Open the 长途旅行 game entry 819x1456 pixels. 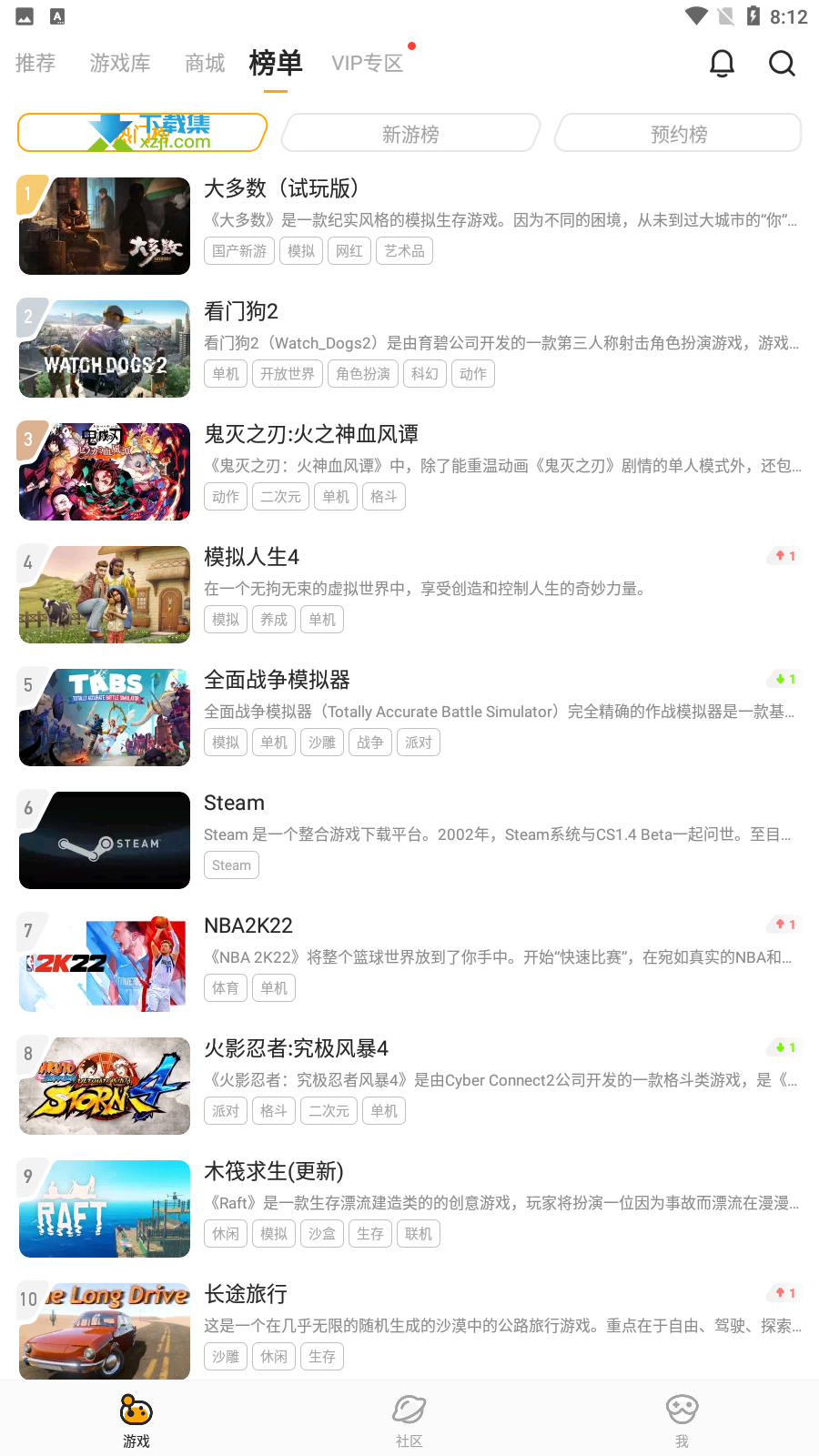pyautogui.click(x=409, y=1330)
